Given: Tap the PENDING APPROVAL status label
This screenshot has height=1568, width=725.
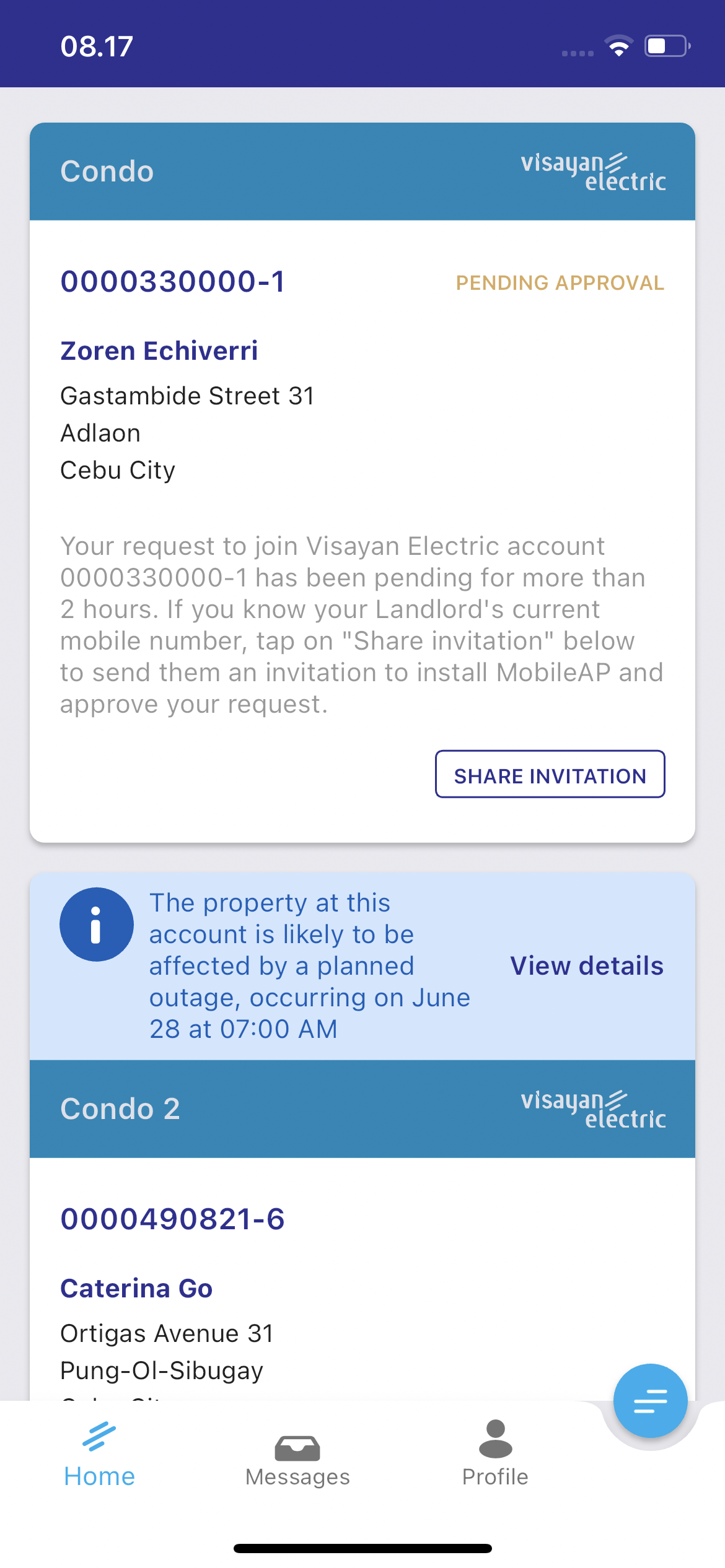Looking at the screenshot, I should coord(558,283).
